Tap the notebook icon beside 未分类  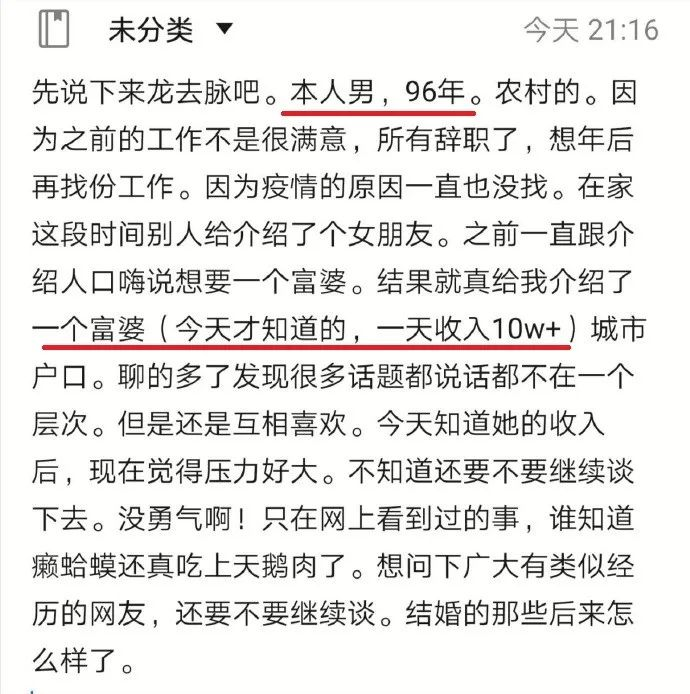[x=53, y=30]
